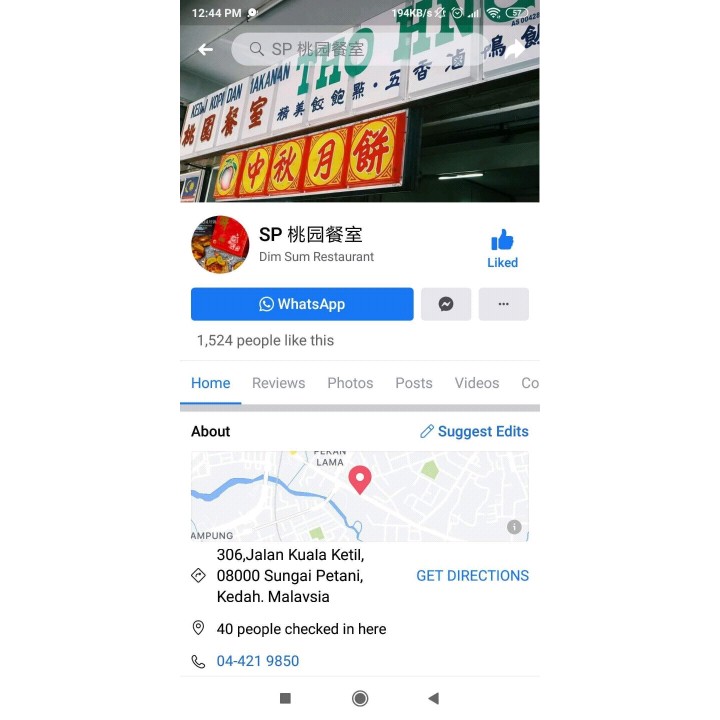Open the location map preview
Viewport: 720px width, 720px height.
[360, 496]
